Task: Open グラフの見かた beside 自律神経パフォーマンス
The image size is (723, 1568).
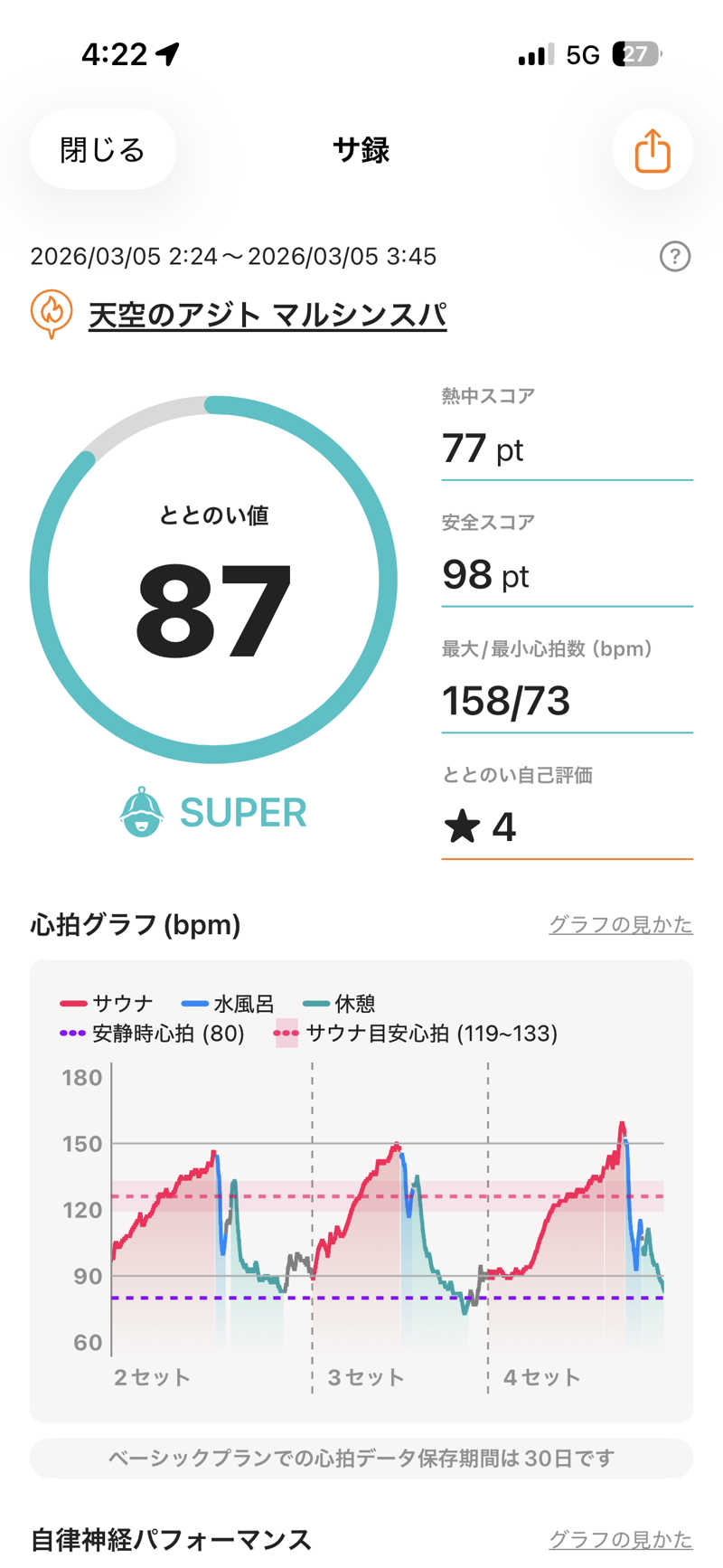Action: [620, 1539]
